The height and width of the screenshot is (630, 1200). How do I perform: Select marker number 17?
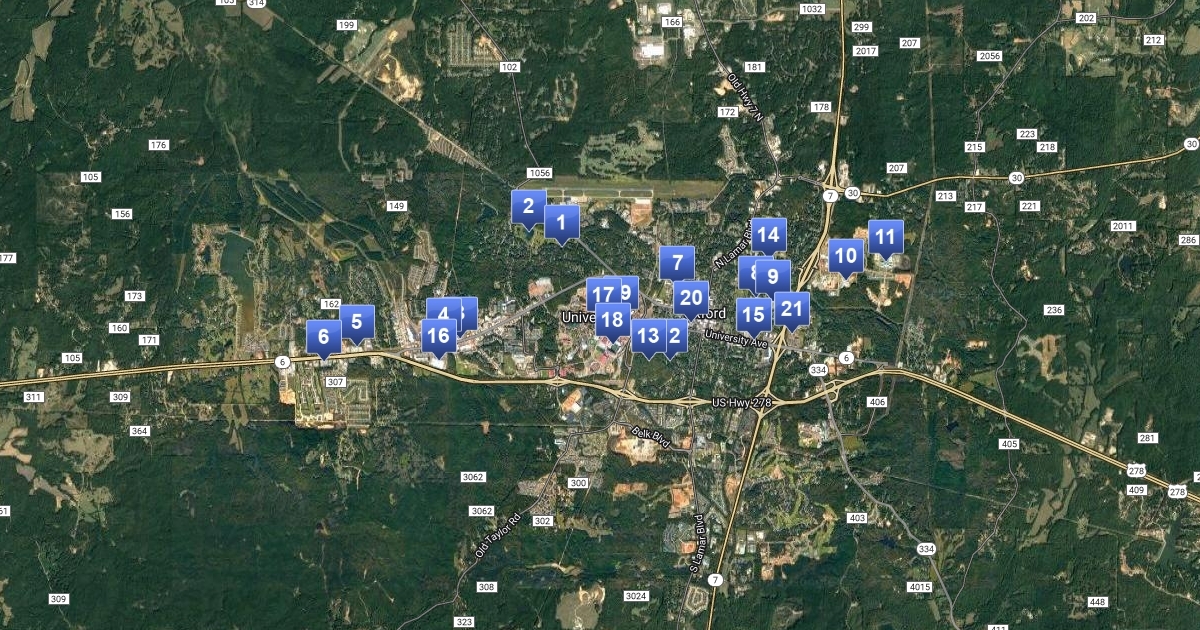click(x=602, y=295)
